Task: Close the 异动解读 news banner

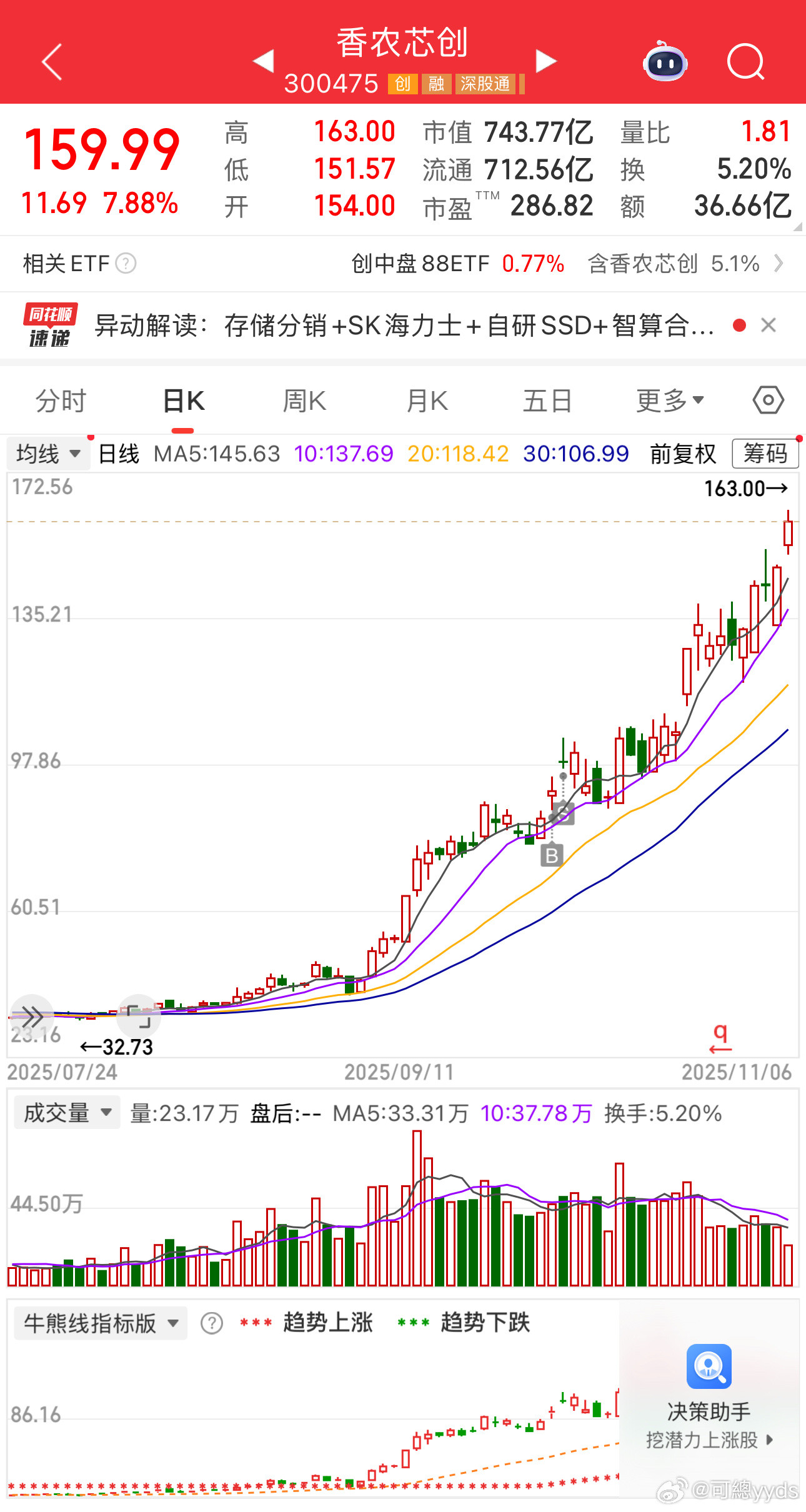Action: pos(769,326)
